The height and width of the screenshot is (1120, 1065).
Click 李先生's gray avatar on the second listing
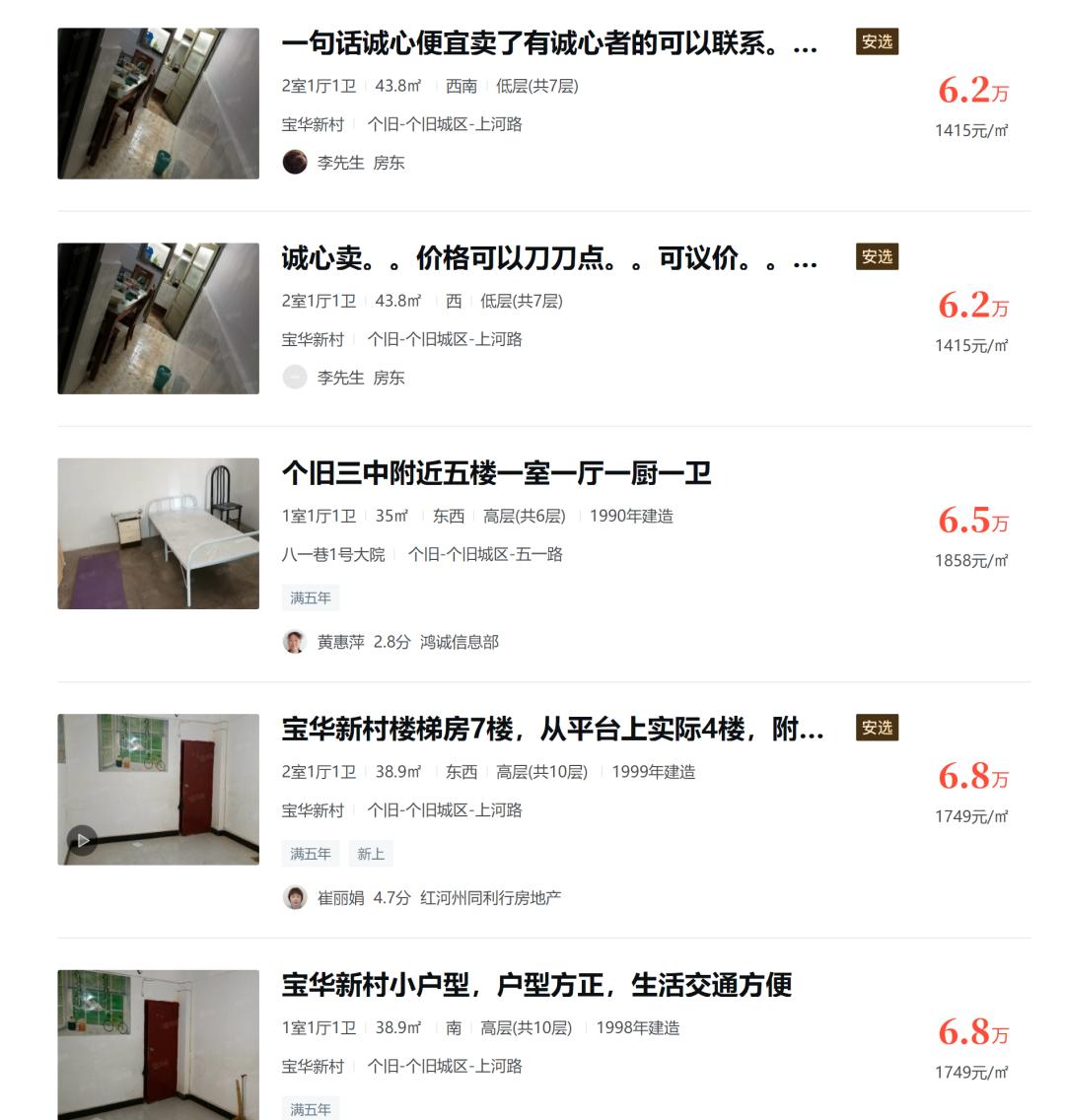tap(293, 377)
